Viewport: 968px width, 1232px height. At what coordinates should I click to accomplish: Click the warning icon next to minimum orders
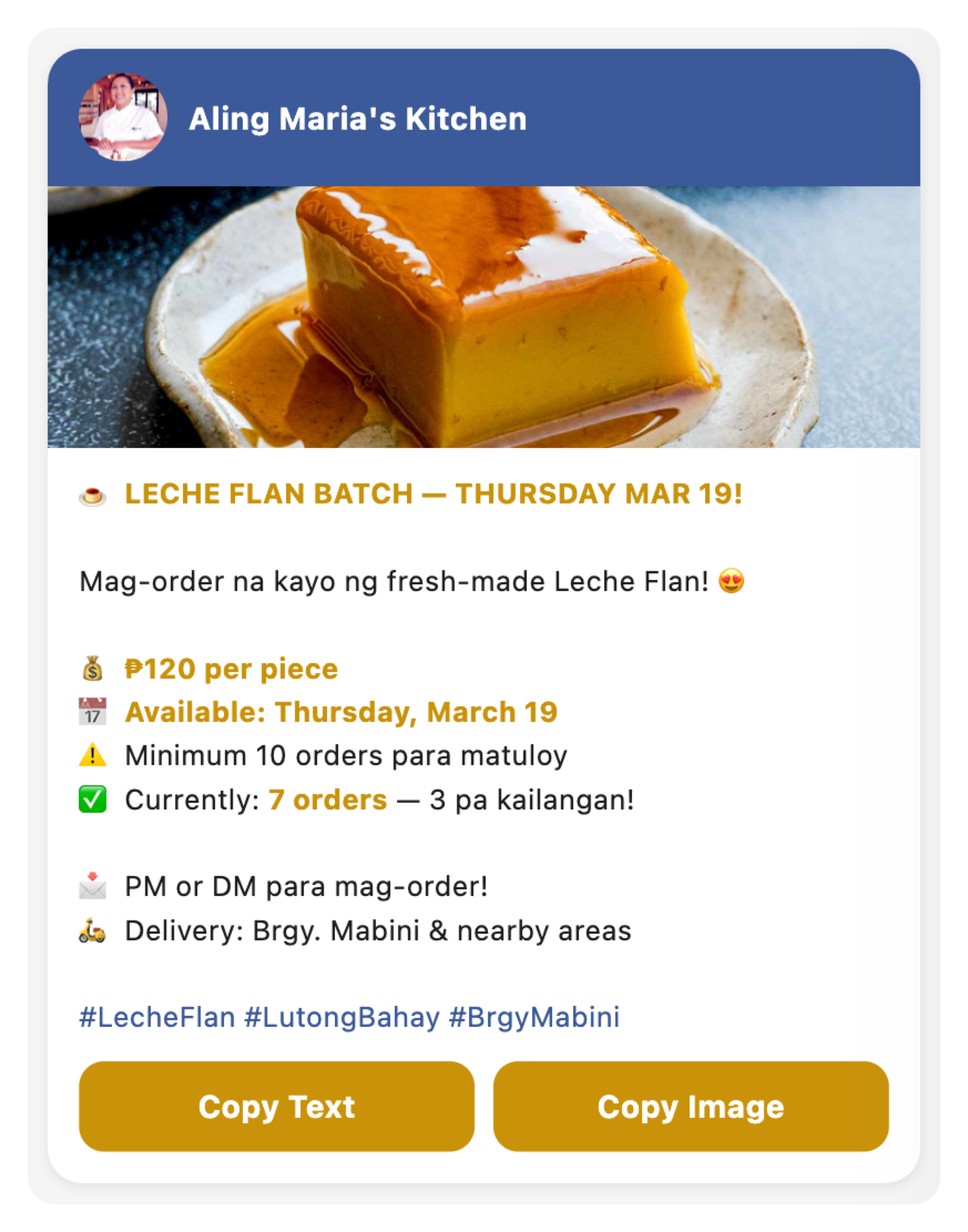93,757
